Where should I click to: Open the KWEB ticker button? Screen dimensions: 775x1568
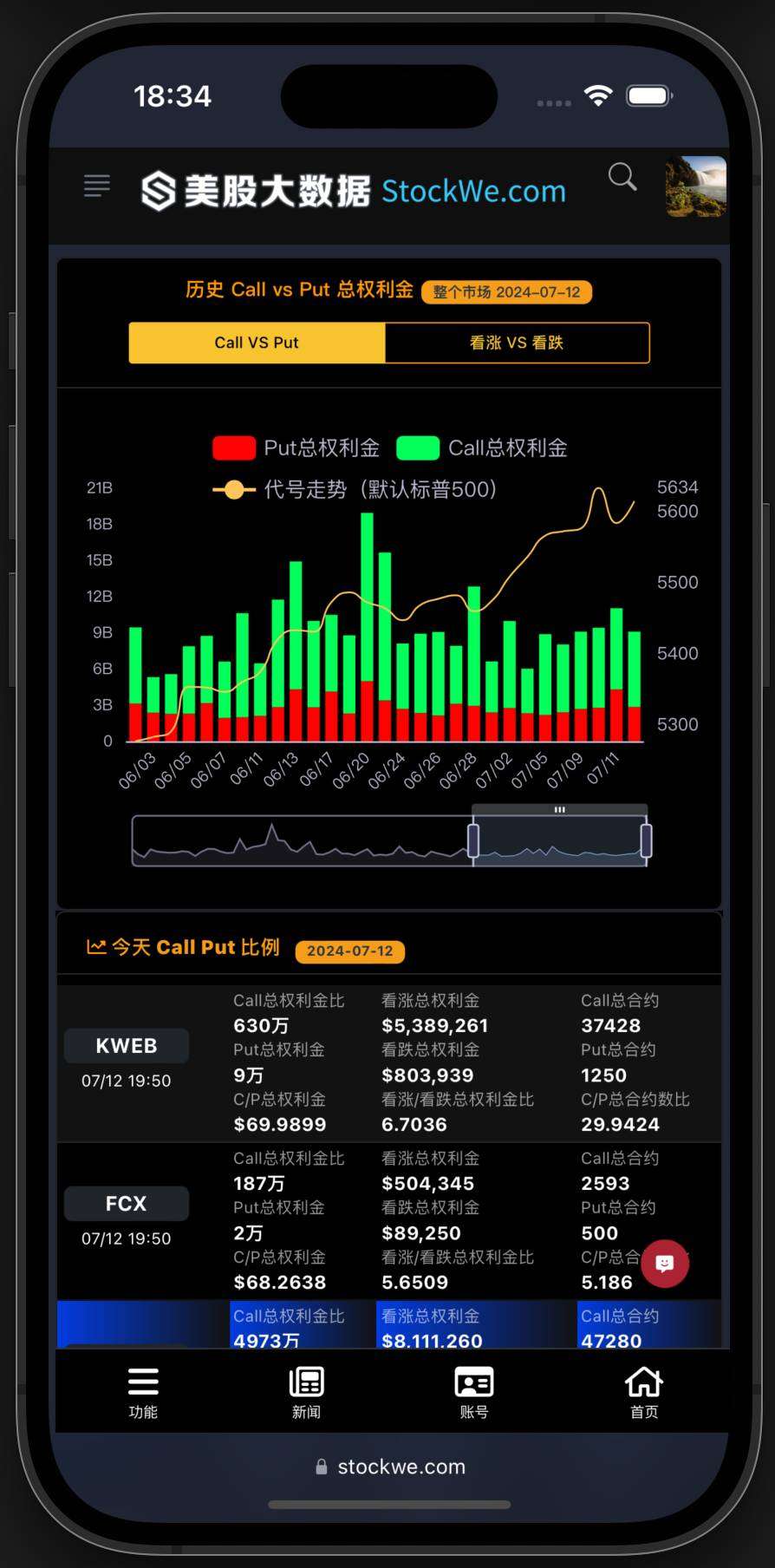click(x=127, y=1046)
